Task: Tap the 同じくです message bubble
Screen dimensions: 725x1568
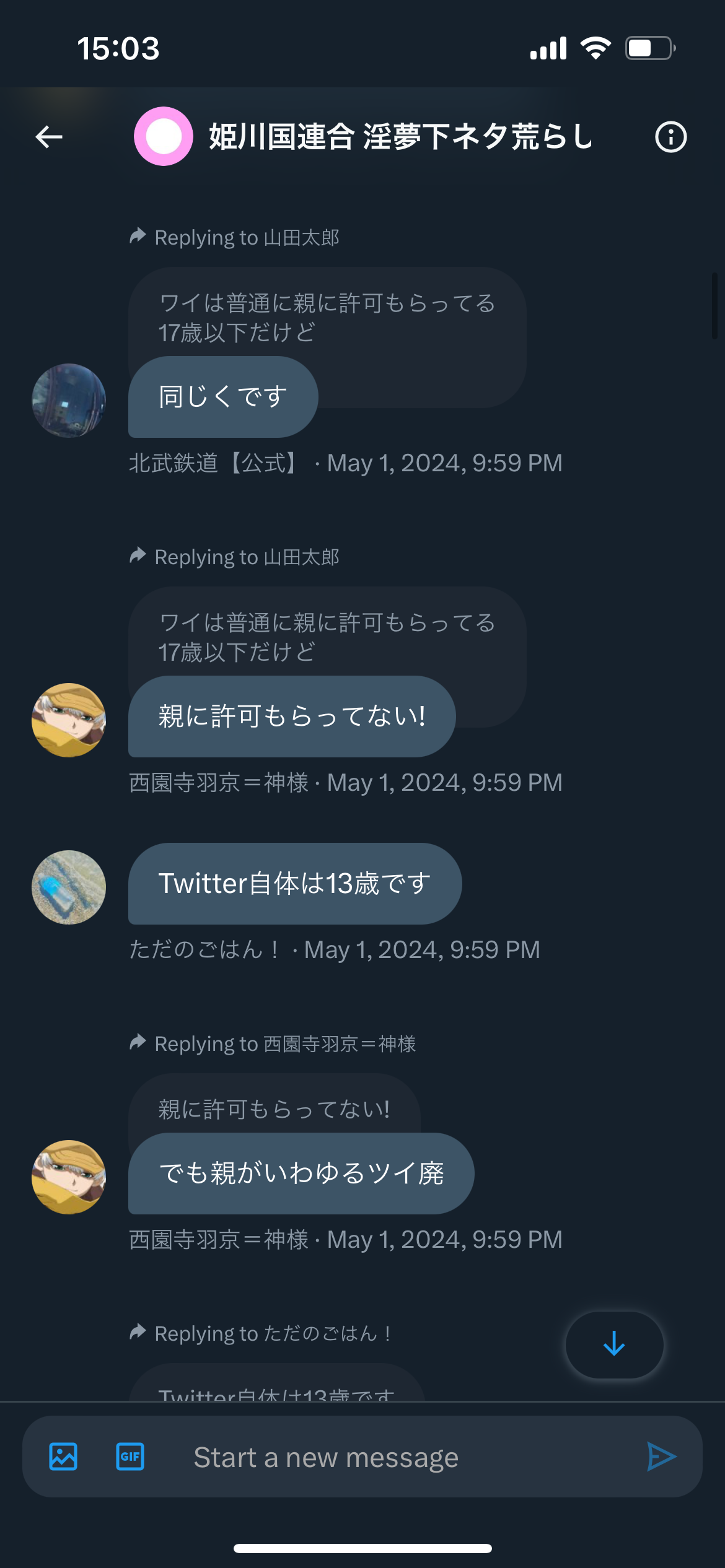Action: tap(223, 397)
